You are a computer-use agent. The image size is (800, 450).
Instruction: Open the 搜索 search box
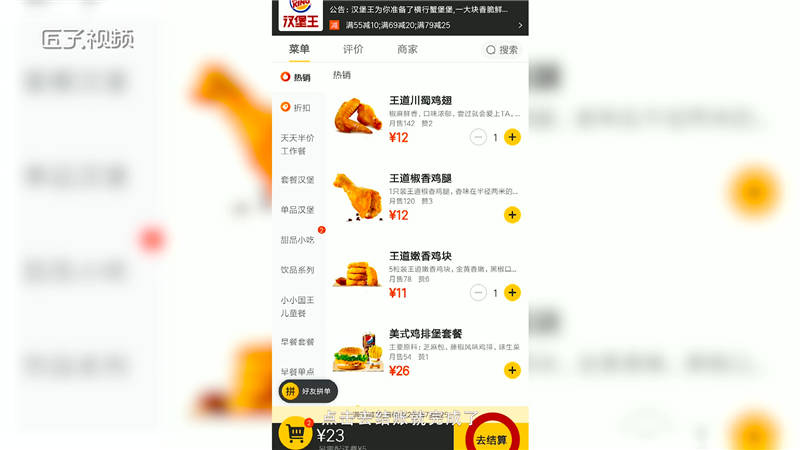tap(502, 49)
